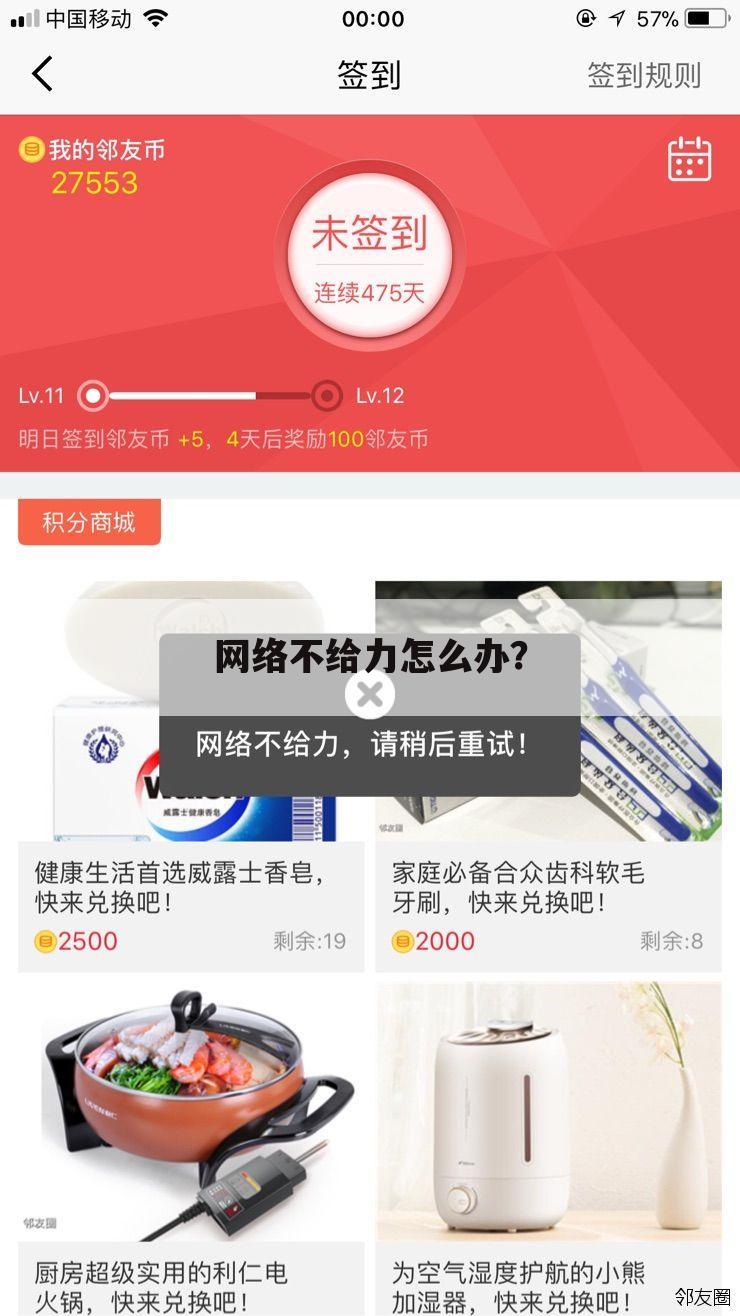Viewport: 740px width, 1316px height.
Task: Open 签到规则 in top right
Action: [x=644, y=74]
